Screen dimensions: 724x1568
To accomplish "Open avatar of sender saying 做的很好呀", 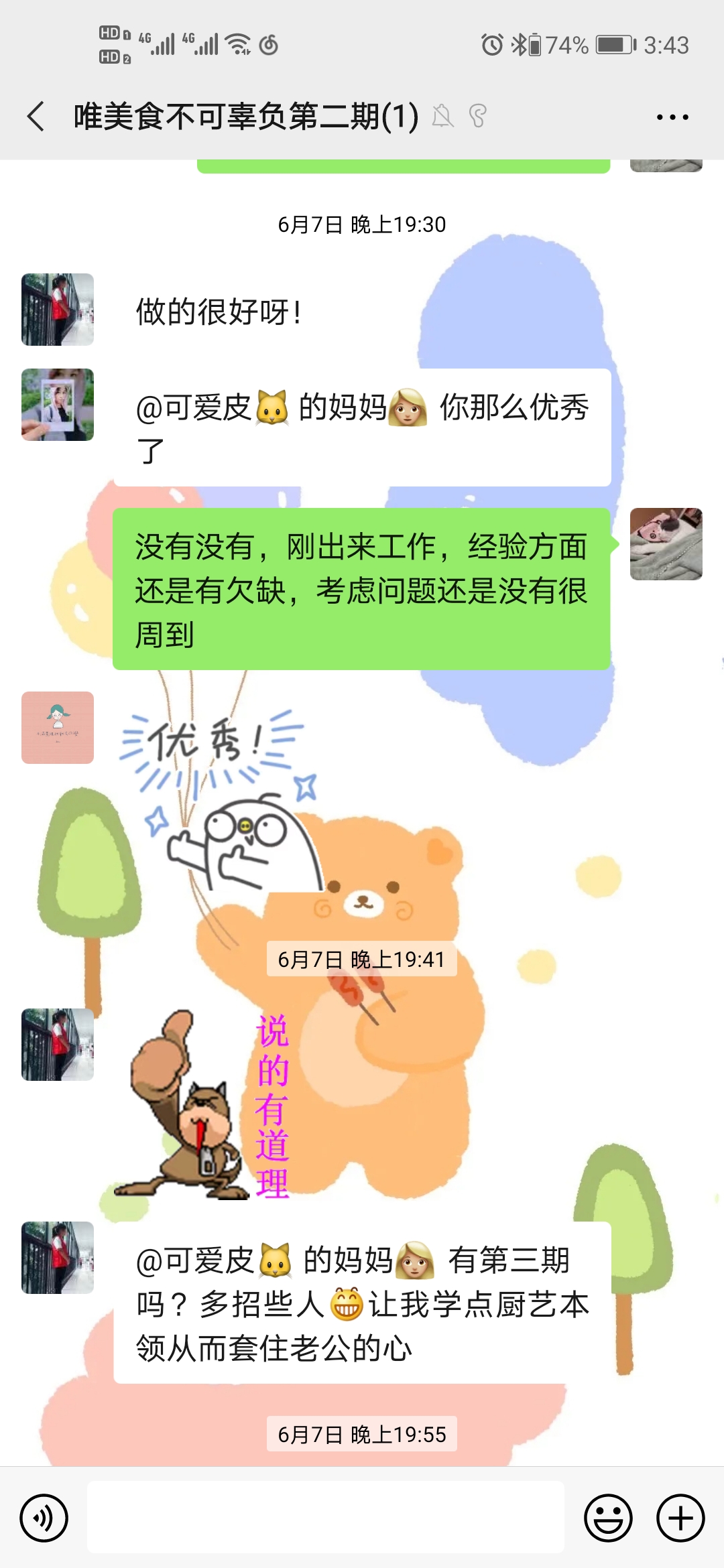I will [58, 310].
